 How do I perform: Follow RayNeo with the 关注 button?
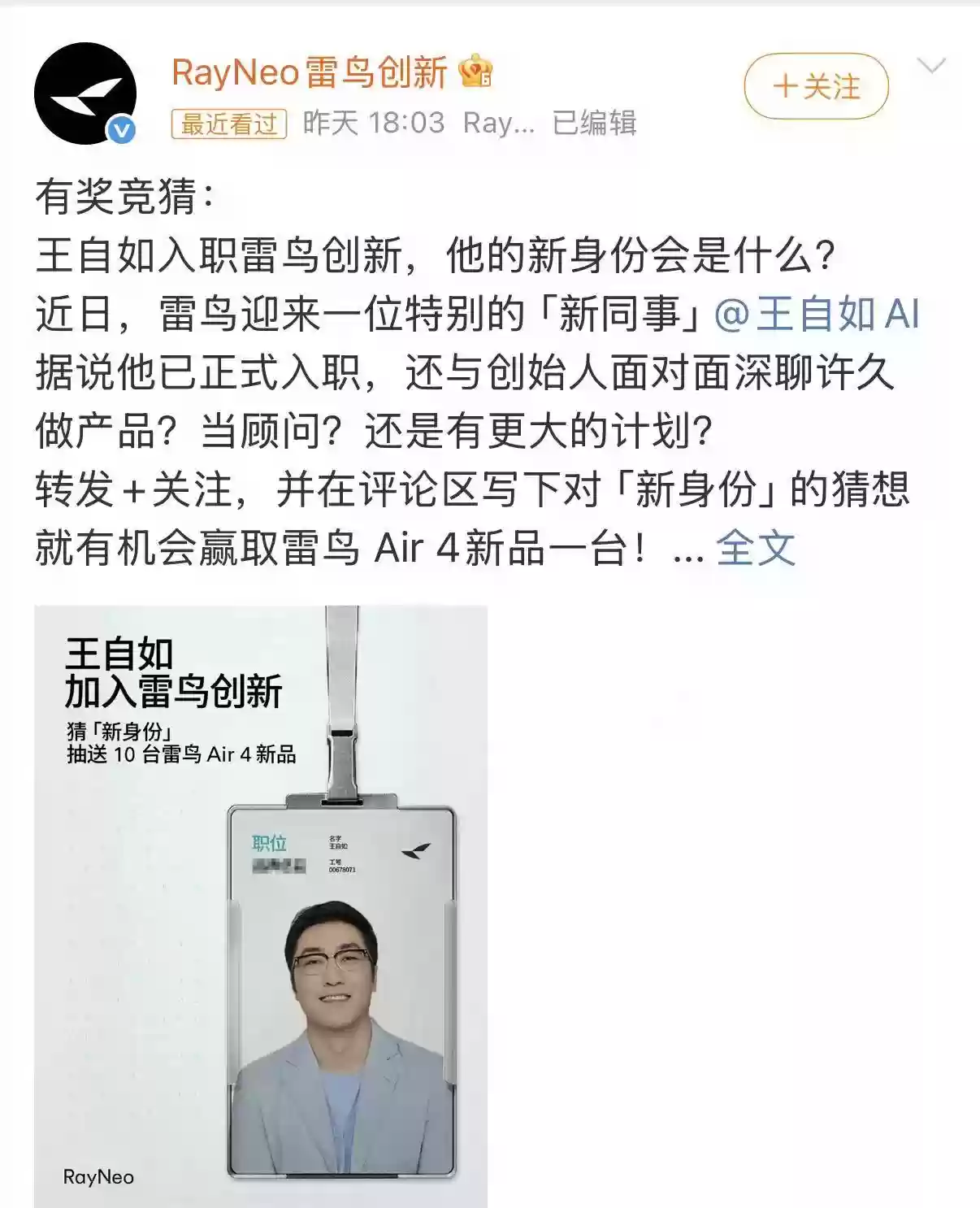[x=816, y=86]
